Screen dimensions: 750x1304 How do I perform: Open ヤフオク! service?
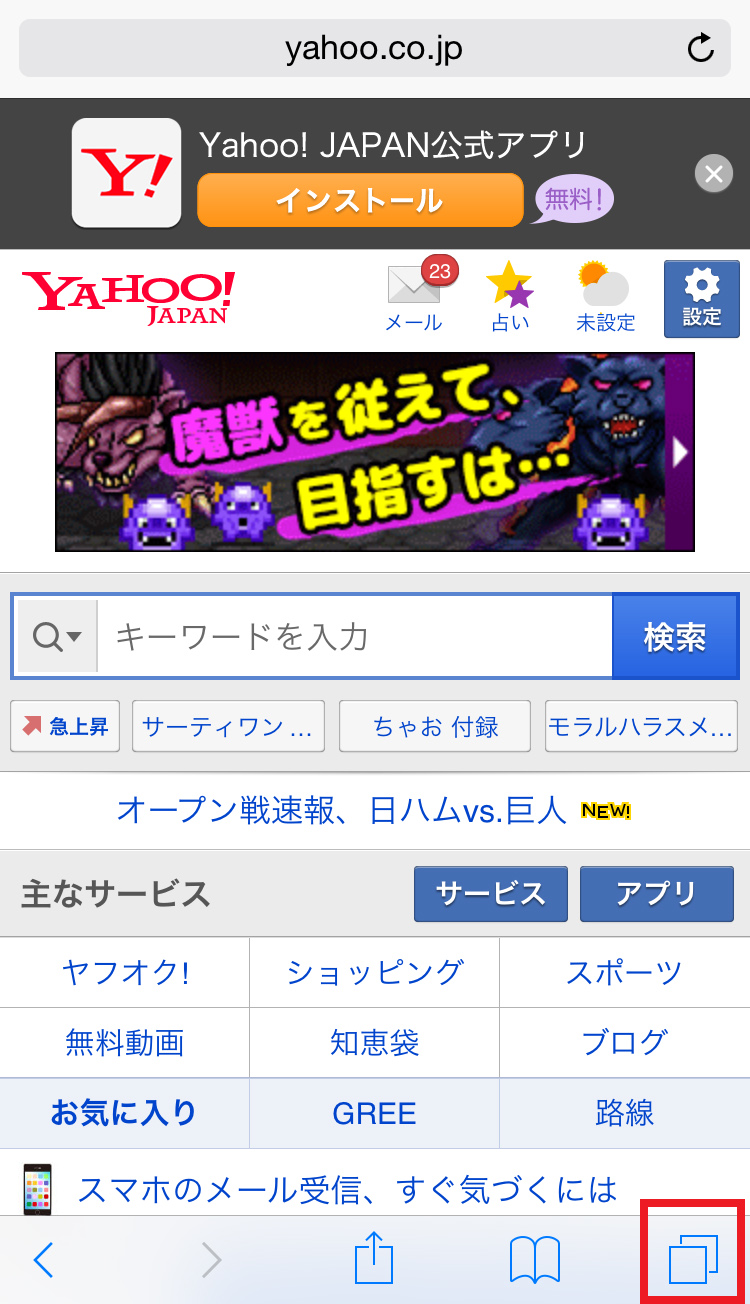coord(125,972)
